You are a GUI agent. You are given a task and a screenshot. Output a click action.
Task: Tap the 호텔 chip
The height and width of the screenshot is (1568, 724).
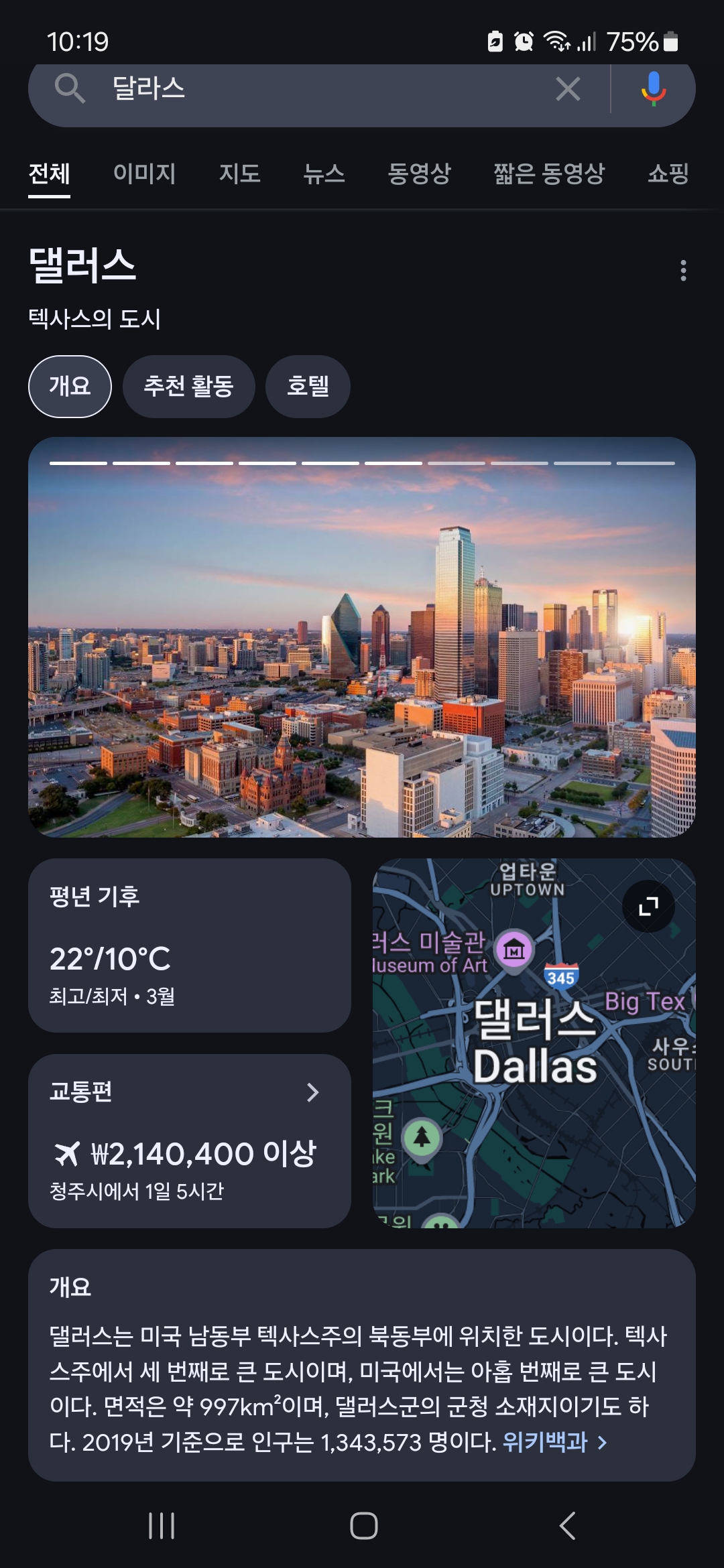[x=308, y=387]
